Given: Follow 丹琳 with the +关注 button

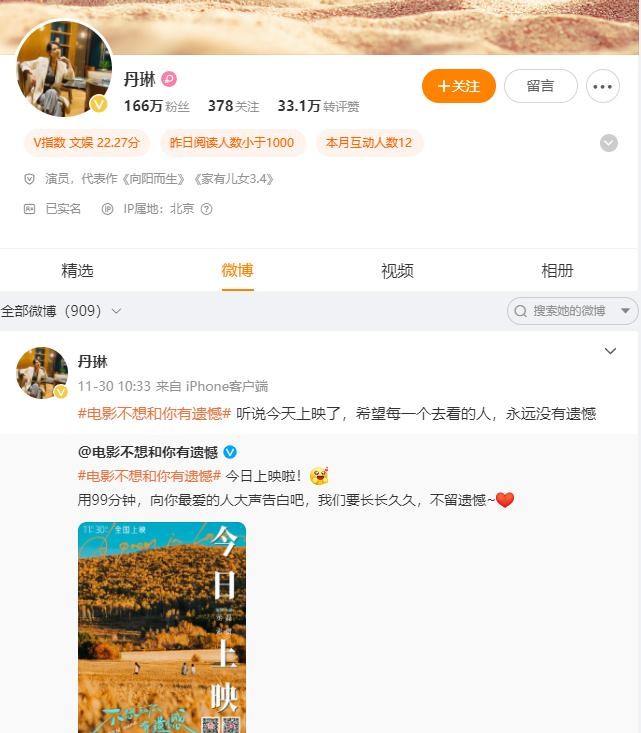Looking at the screenshot, I should pos(458,86).
